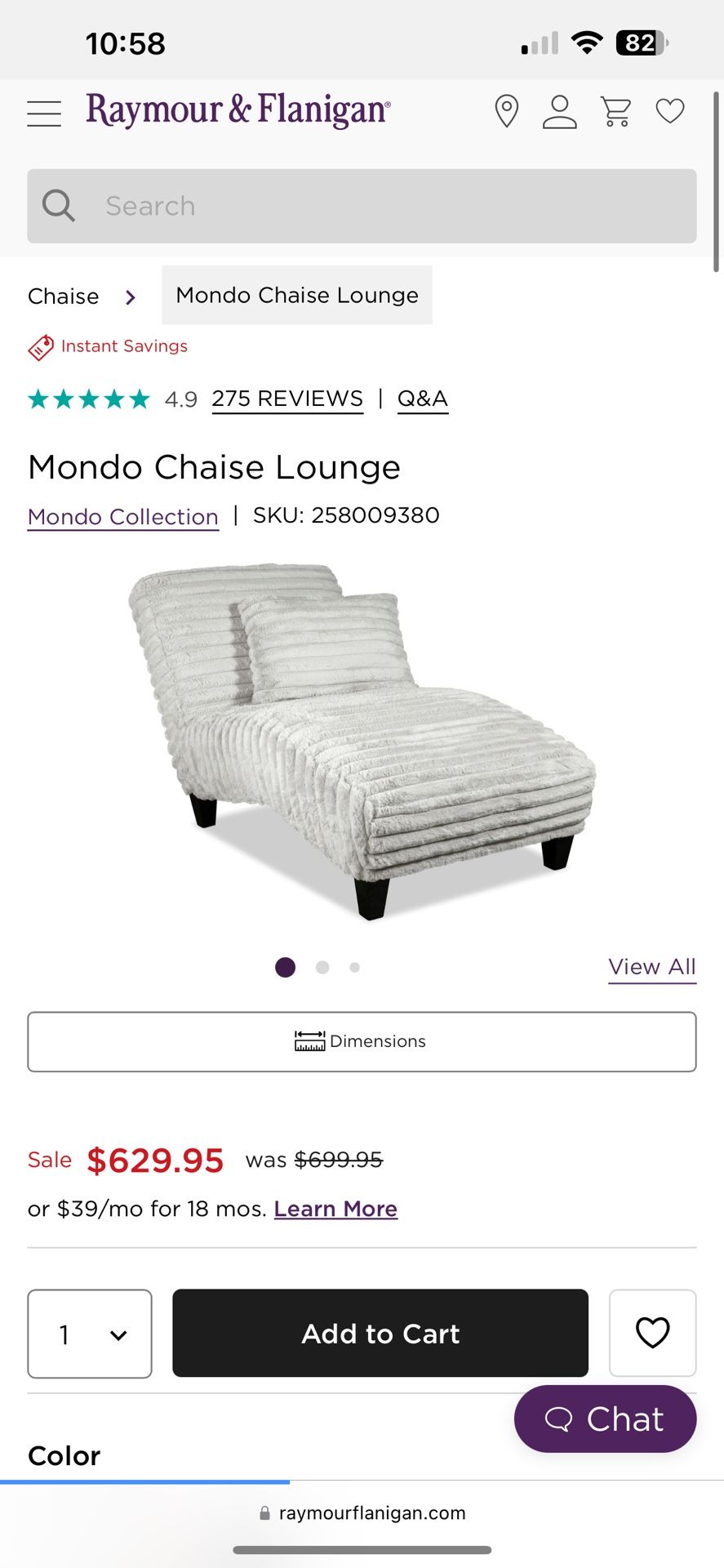
Task: Jump to the Q&A section
Action: click(x=423, y=399)
